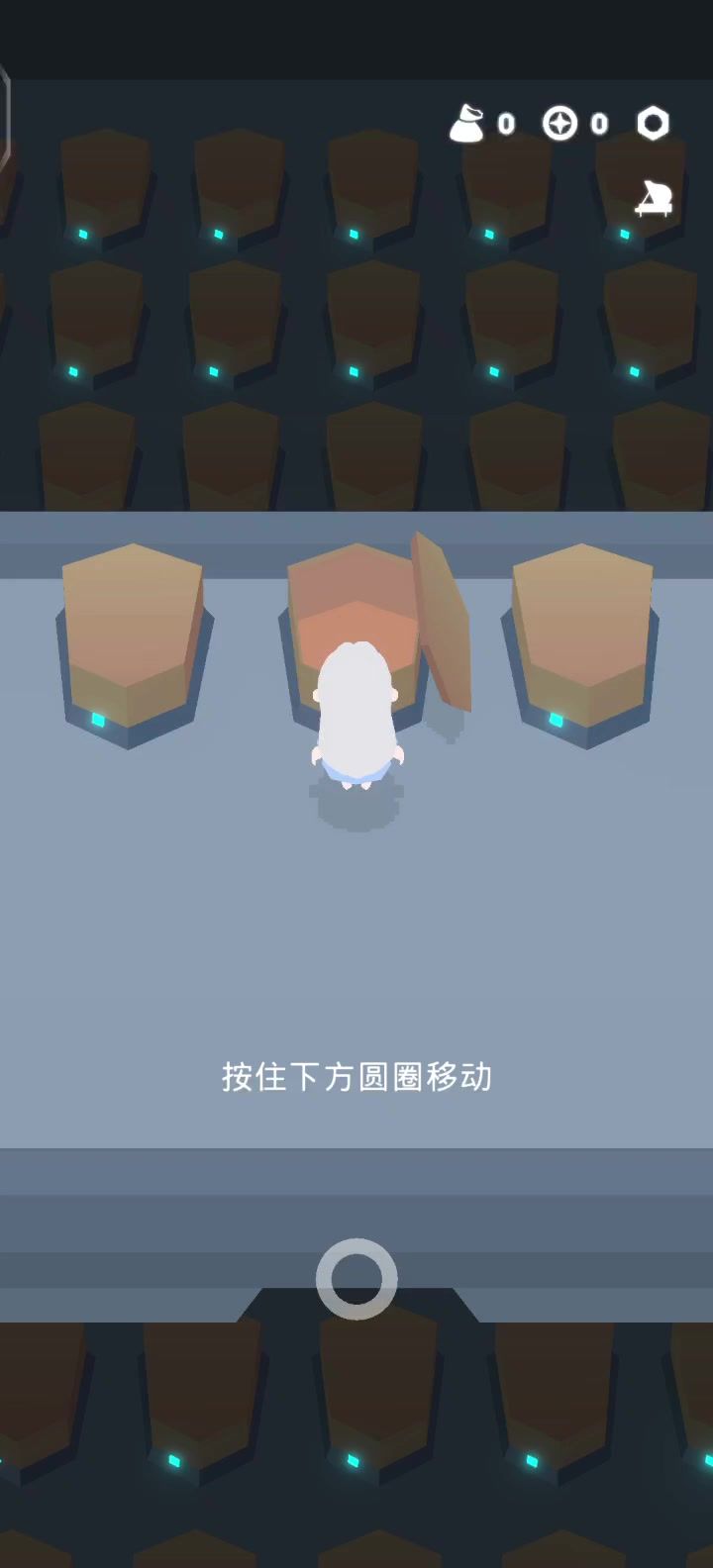
Task: Open the piano icon
Action: pyautogui.click(x=654, y=199)
